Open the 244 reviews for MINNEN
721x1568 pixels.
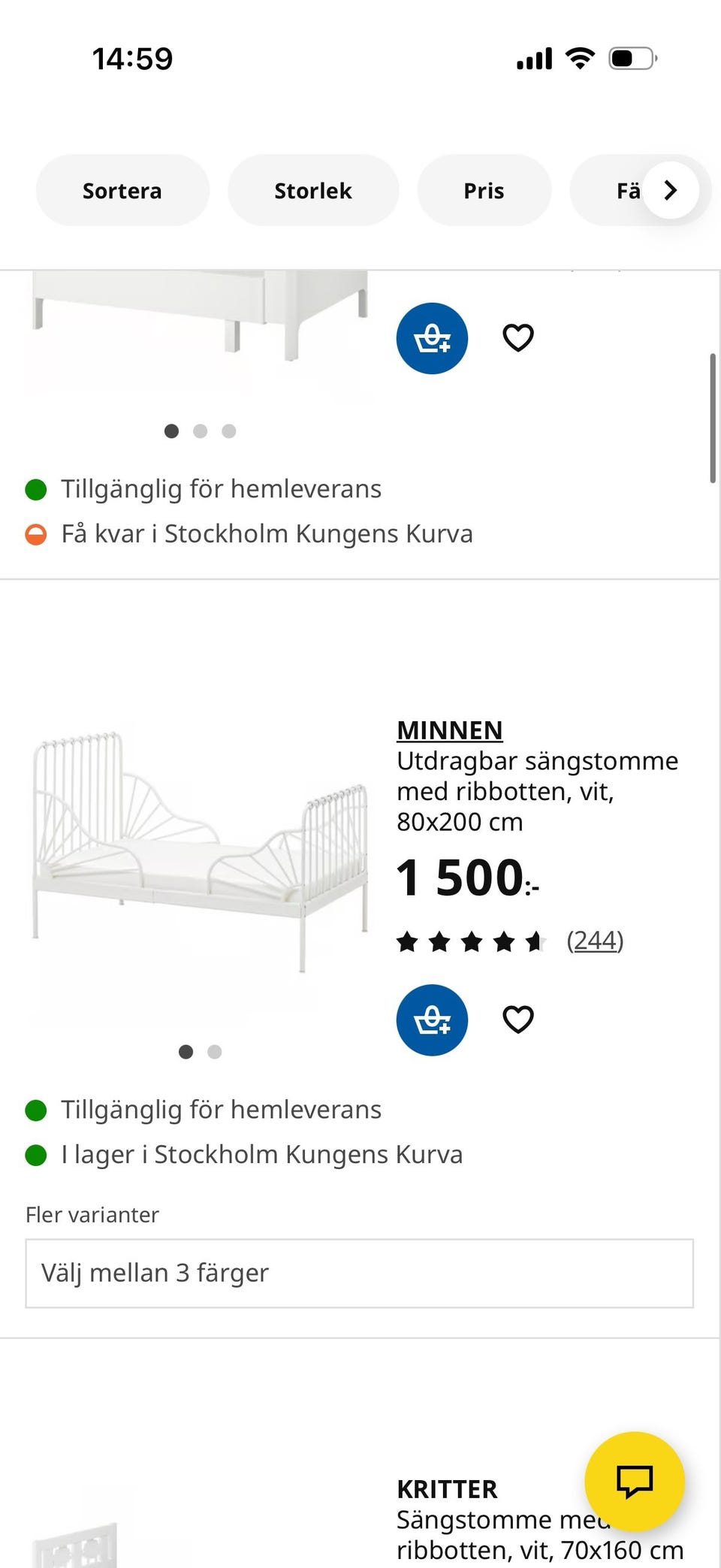pos(596,939)
